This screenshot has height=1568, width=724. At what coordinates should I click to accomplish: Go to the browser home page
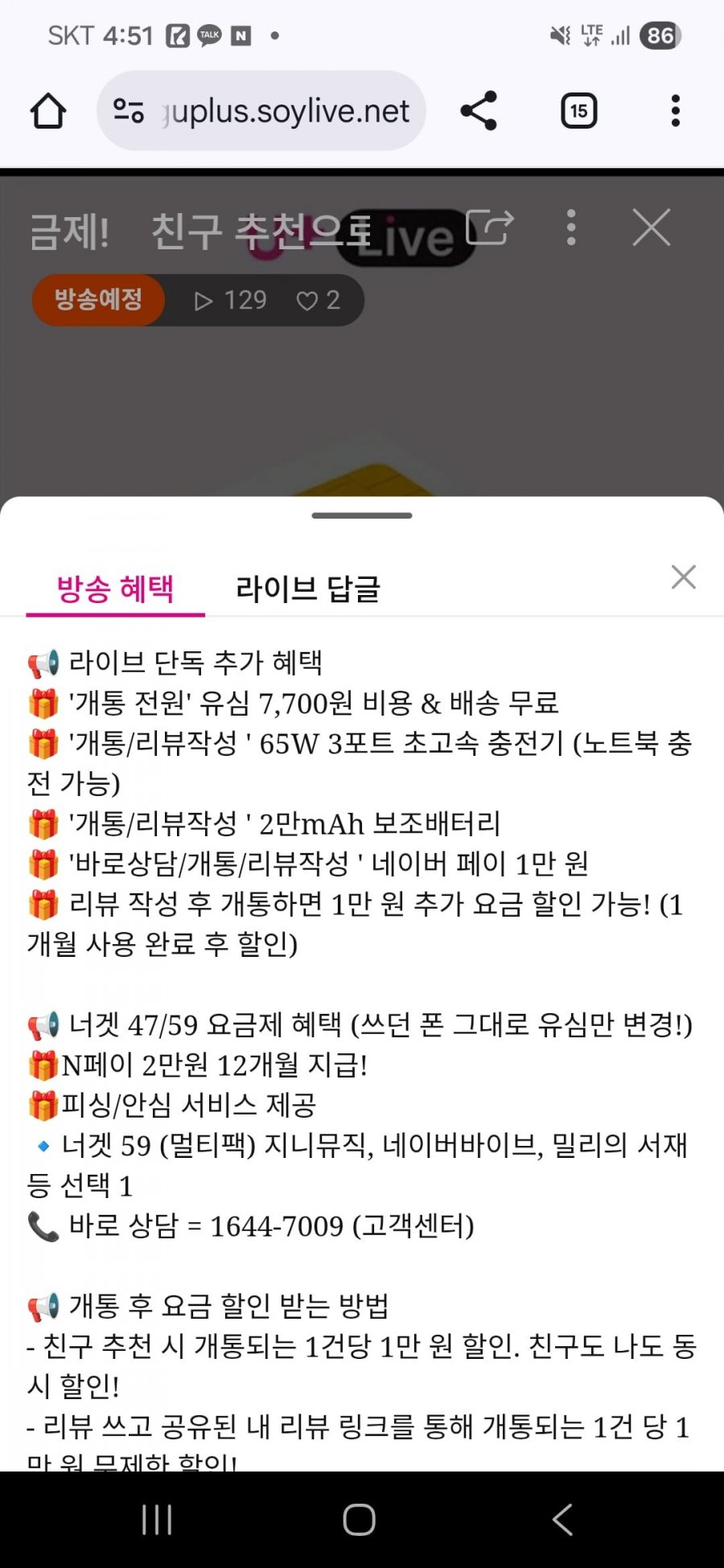48,111
